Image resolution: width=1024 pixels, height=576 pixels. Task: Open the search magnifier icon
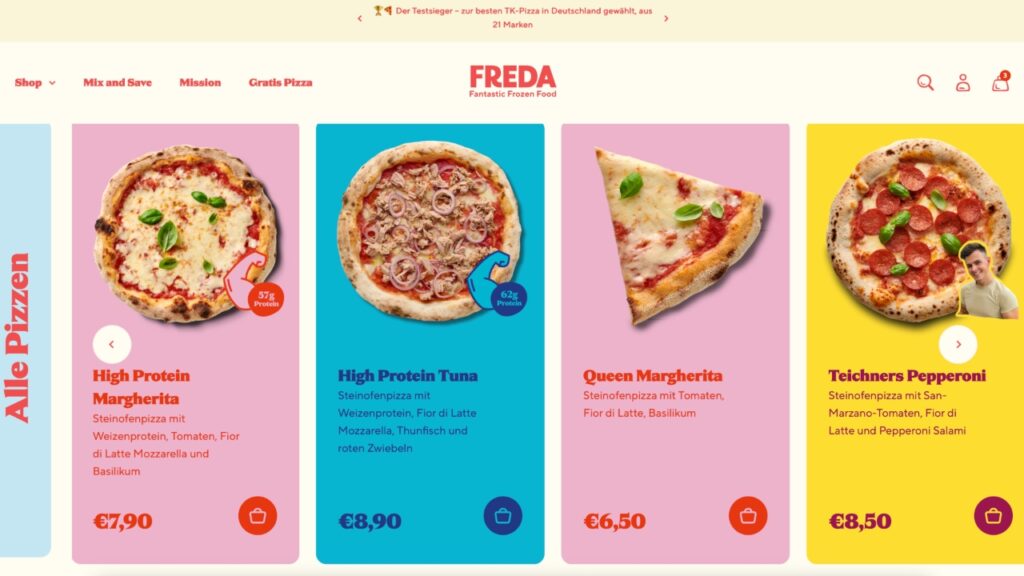tap(925, 83)
